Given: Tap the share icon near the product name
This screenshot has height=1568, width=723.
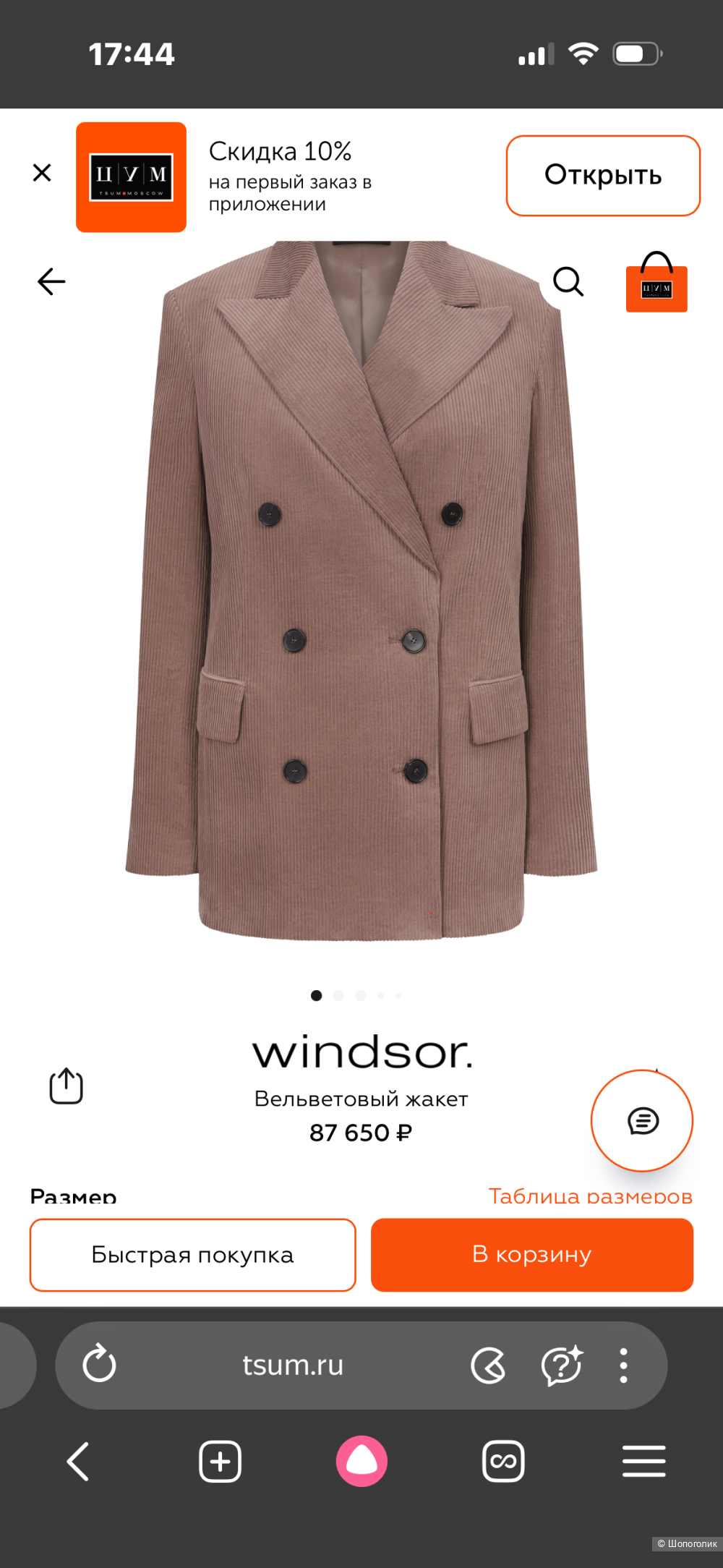Looking at the screenshot, I should click(x=64, y=1085).
